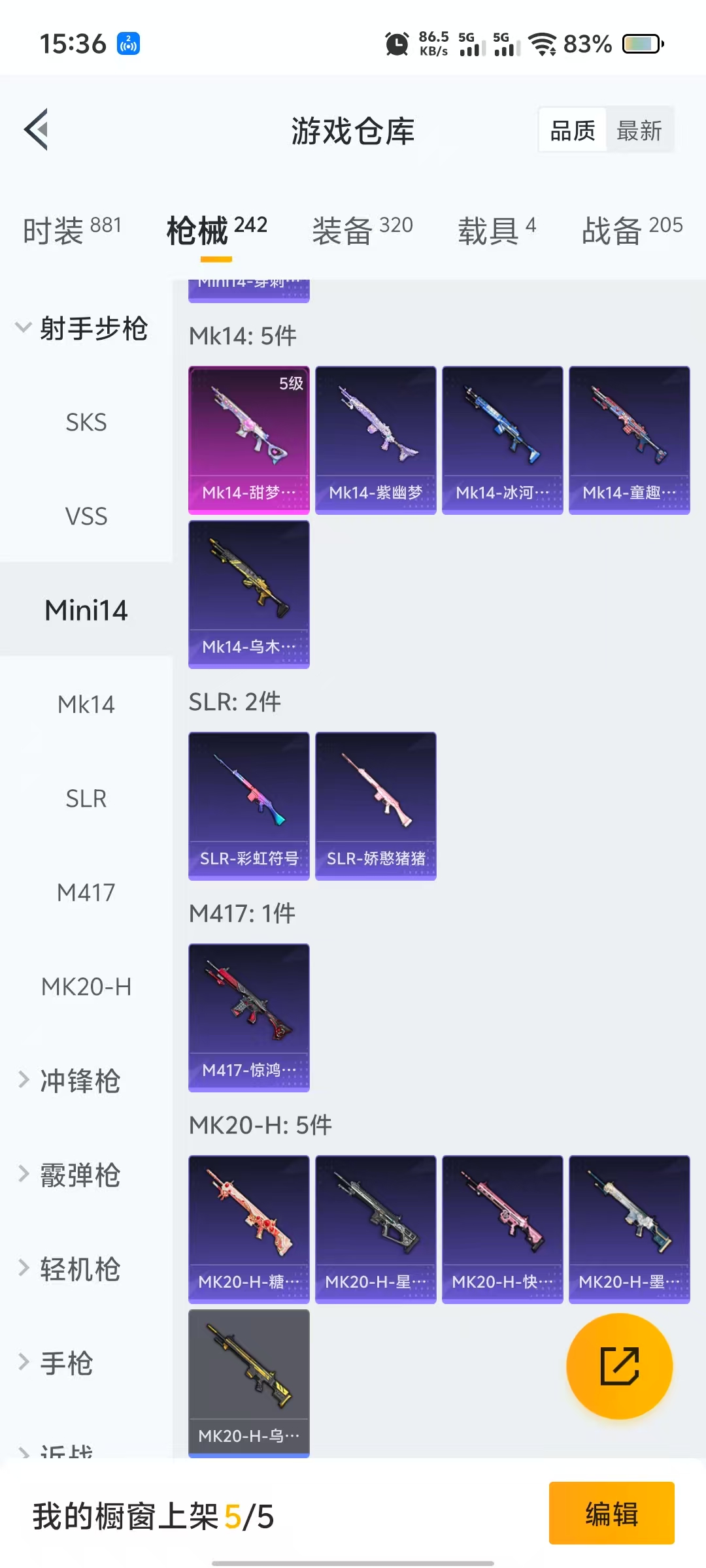Viewport: 706px width, 1568px height.
Task: Open the Mk14-紫幽梦 skin card
Action: click(376, 440)
